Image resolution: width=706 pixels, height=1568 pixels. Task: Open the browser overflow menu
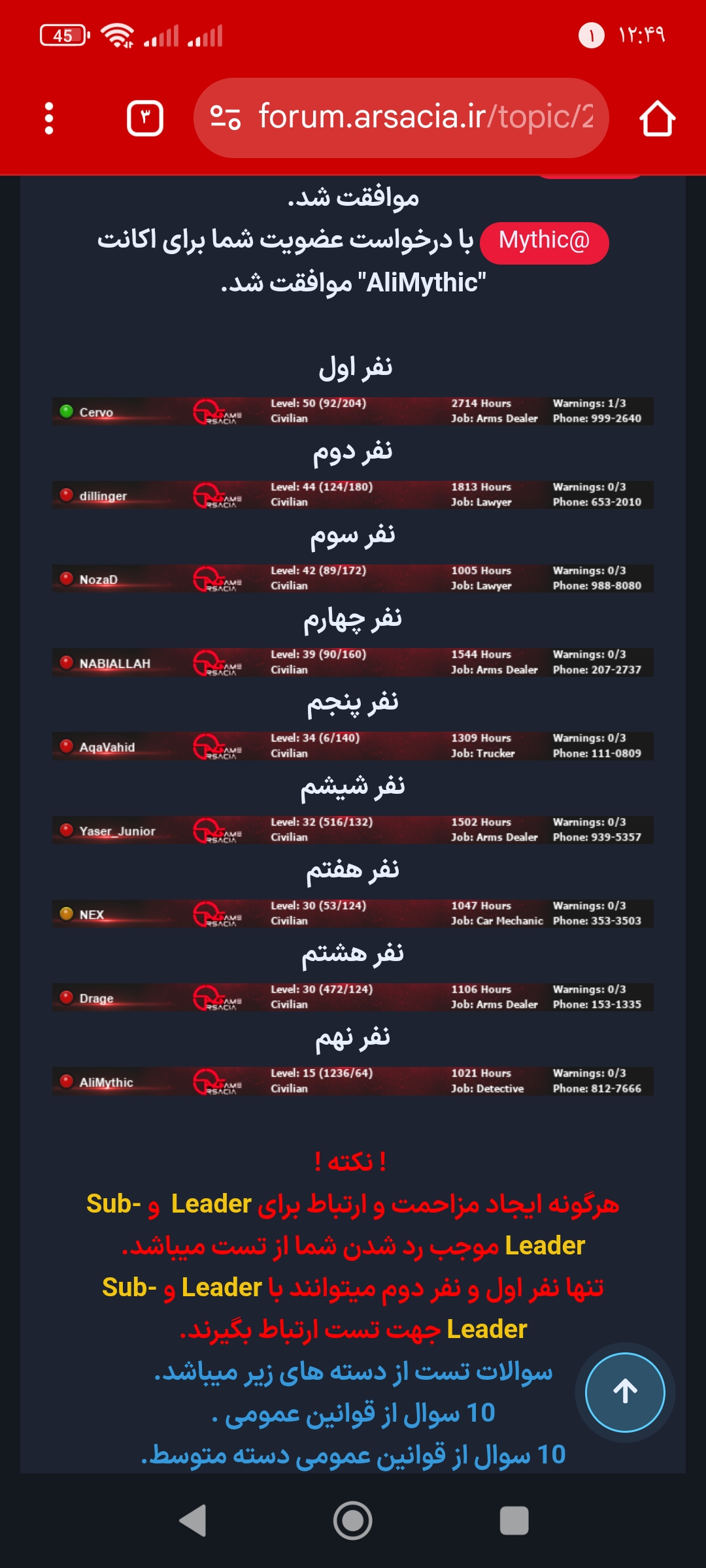tap(49, 118)
